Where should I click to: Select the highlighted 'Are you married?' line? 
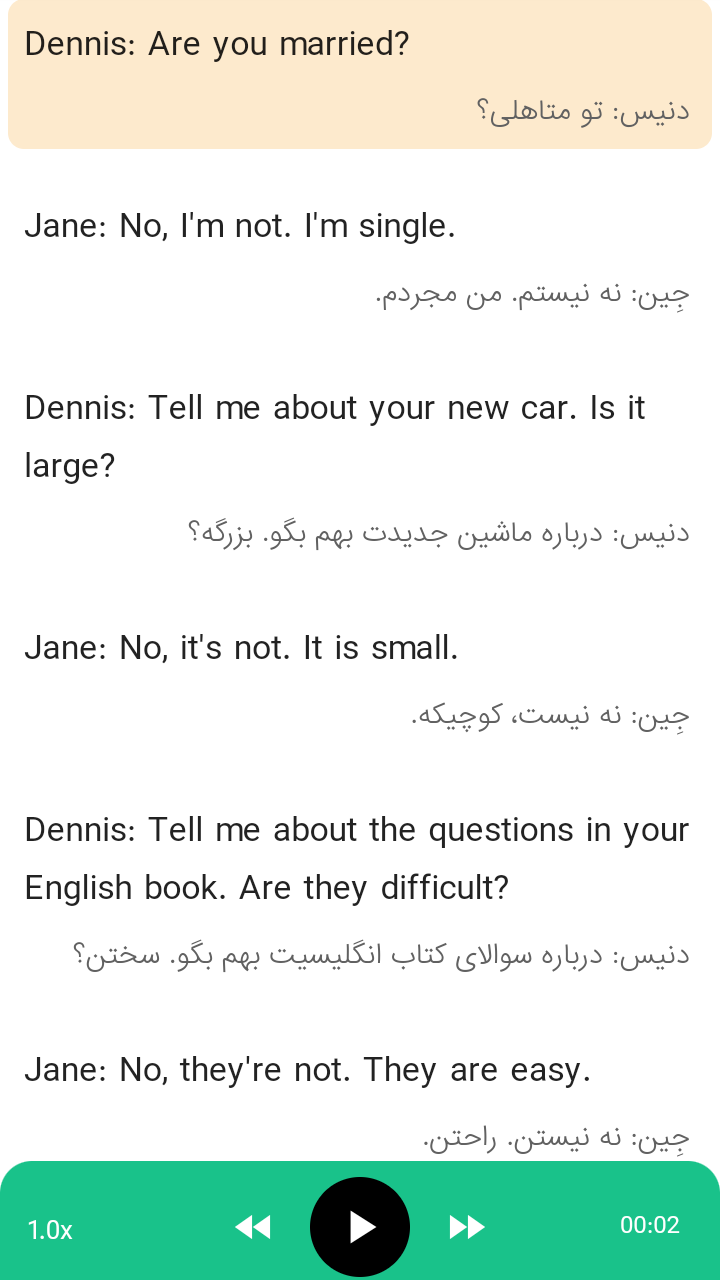tap(217, 44)
